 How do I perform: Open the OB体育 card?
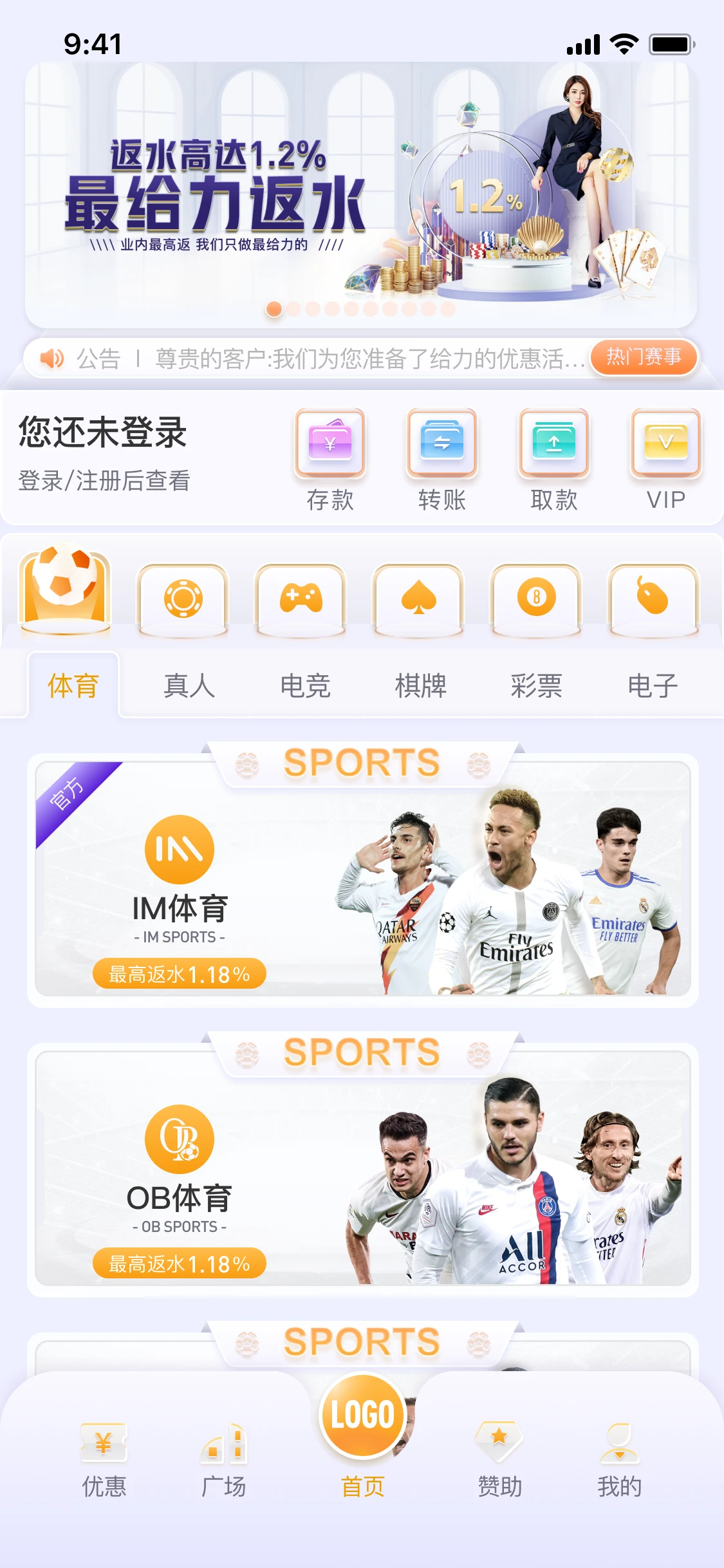point(362,1168)
